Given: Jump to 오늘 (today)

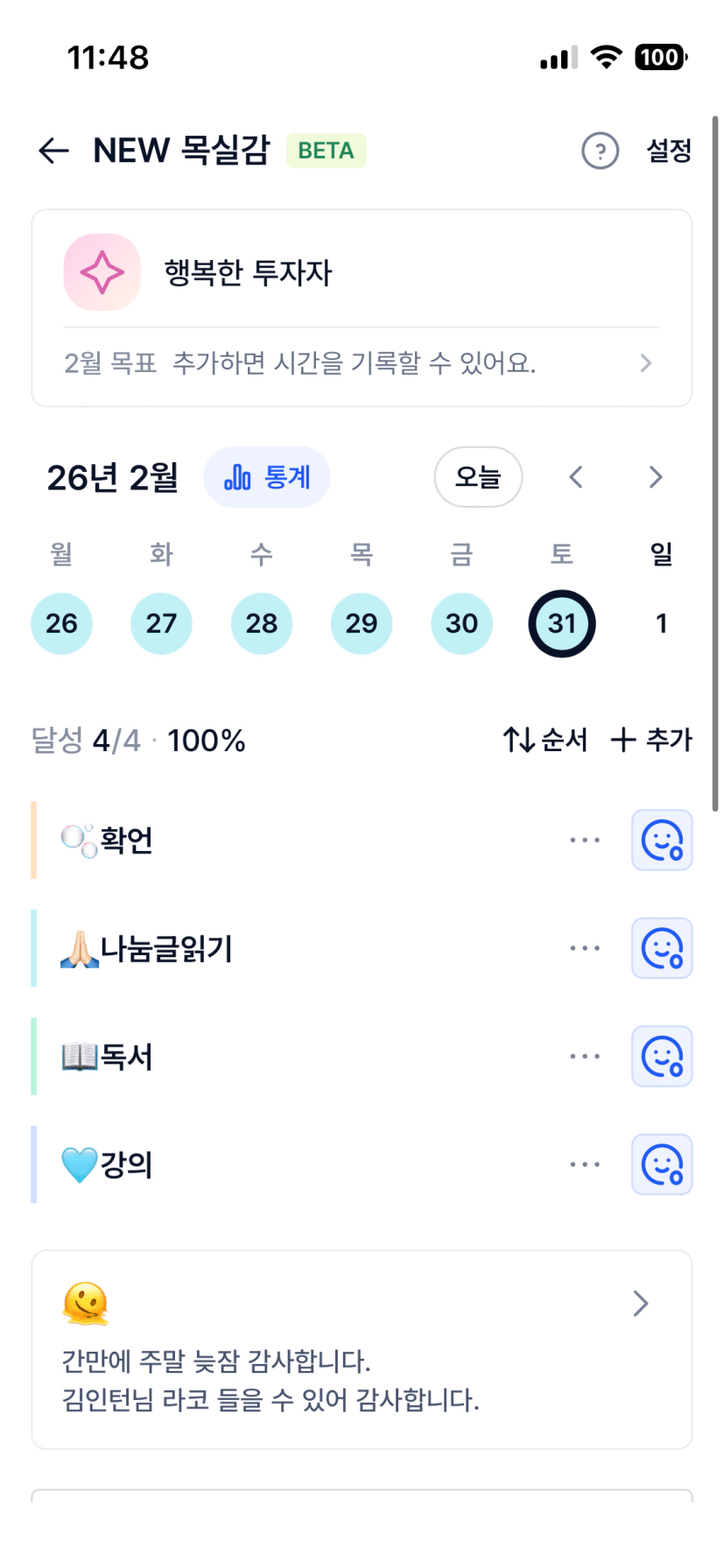Looking at the screenshot, I should [478, 477].
